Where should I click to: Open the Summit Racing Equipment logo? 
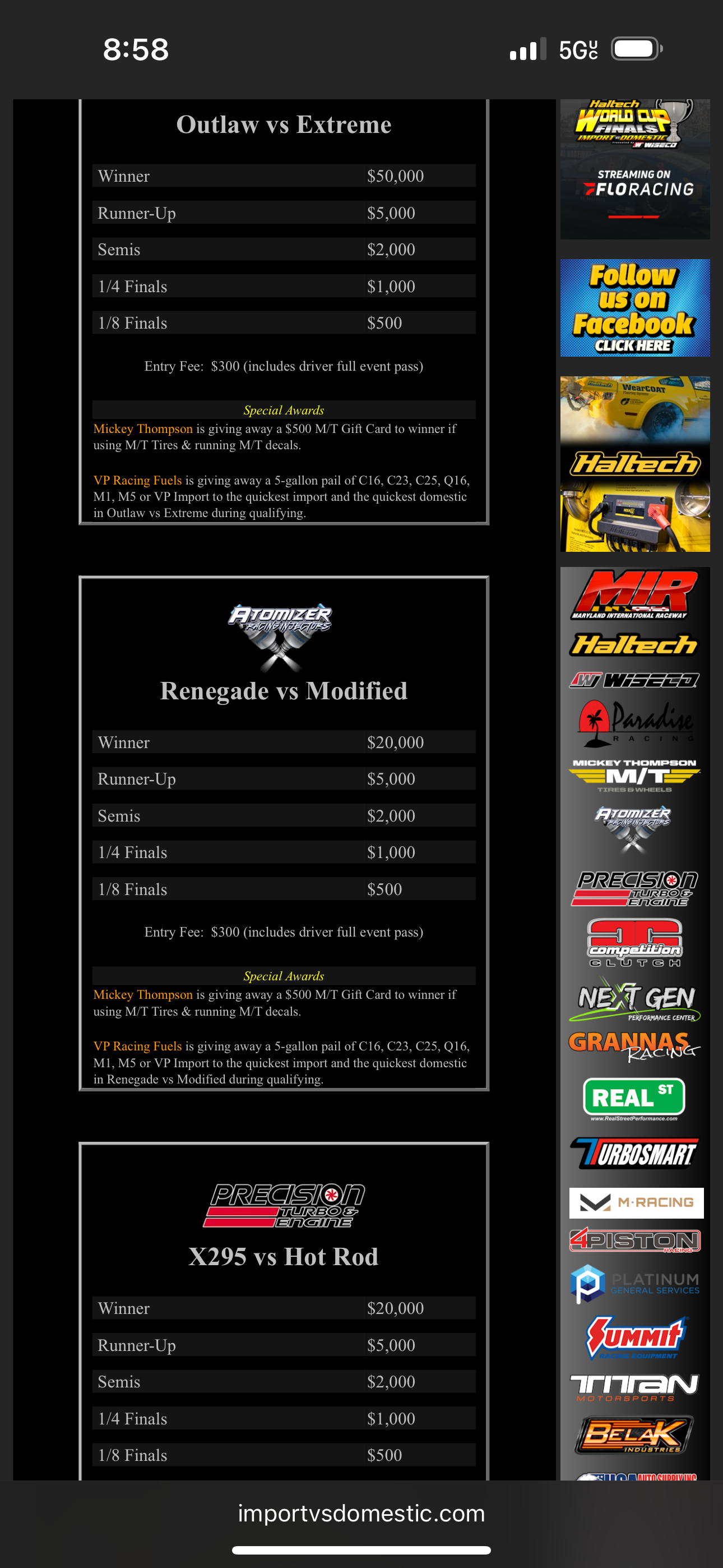tap(634, 1337)
